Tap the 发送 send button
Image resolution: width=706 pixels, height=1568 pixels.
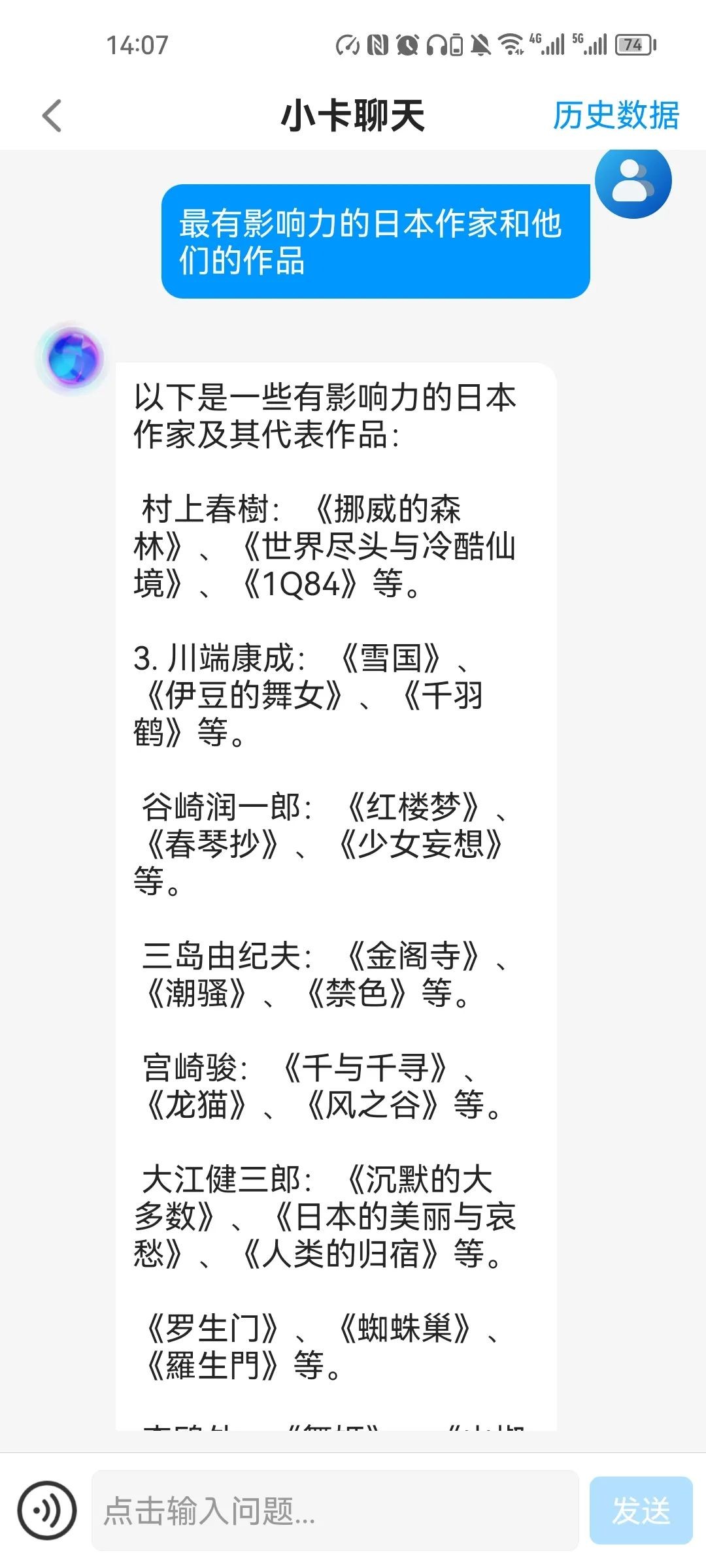click(x=641, y=1511)
